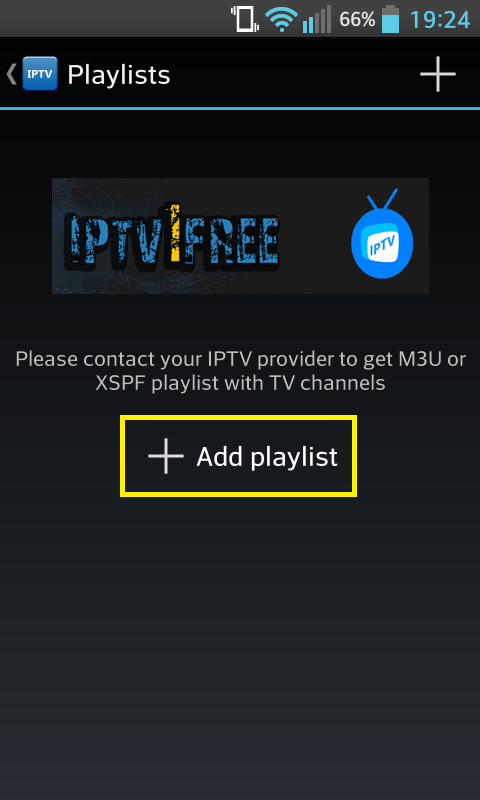
Task: Tap the Add playlist button
Action: 238,456
